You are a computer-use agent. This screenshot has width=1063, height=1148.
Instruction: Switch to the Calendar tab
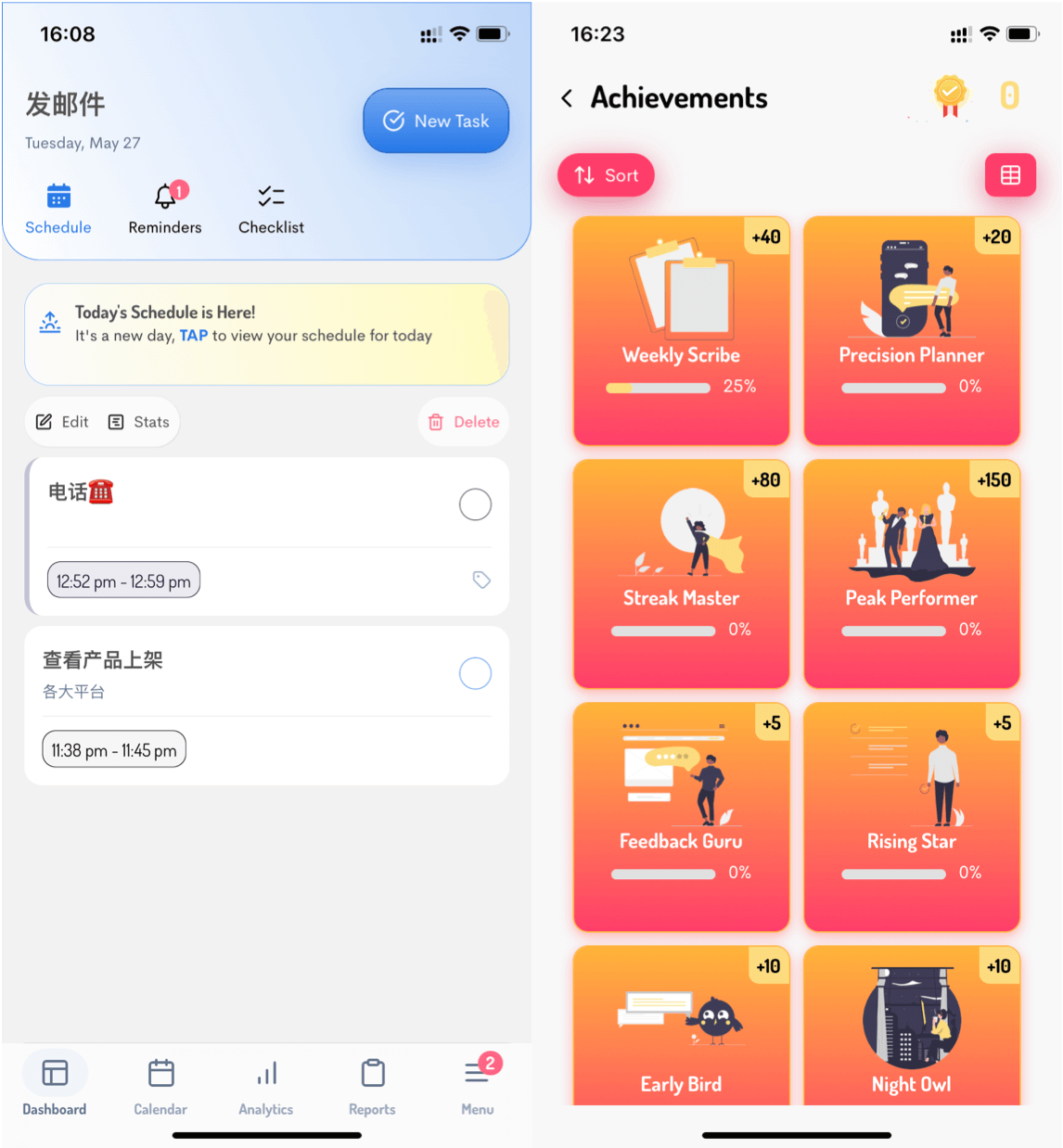tap(160, 1087)
